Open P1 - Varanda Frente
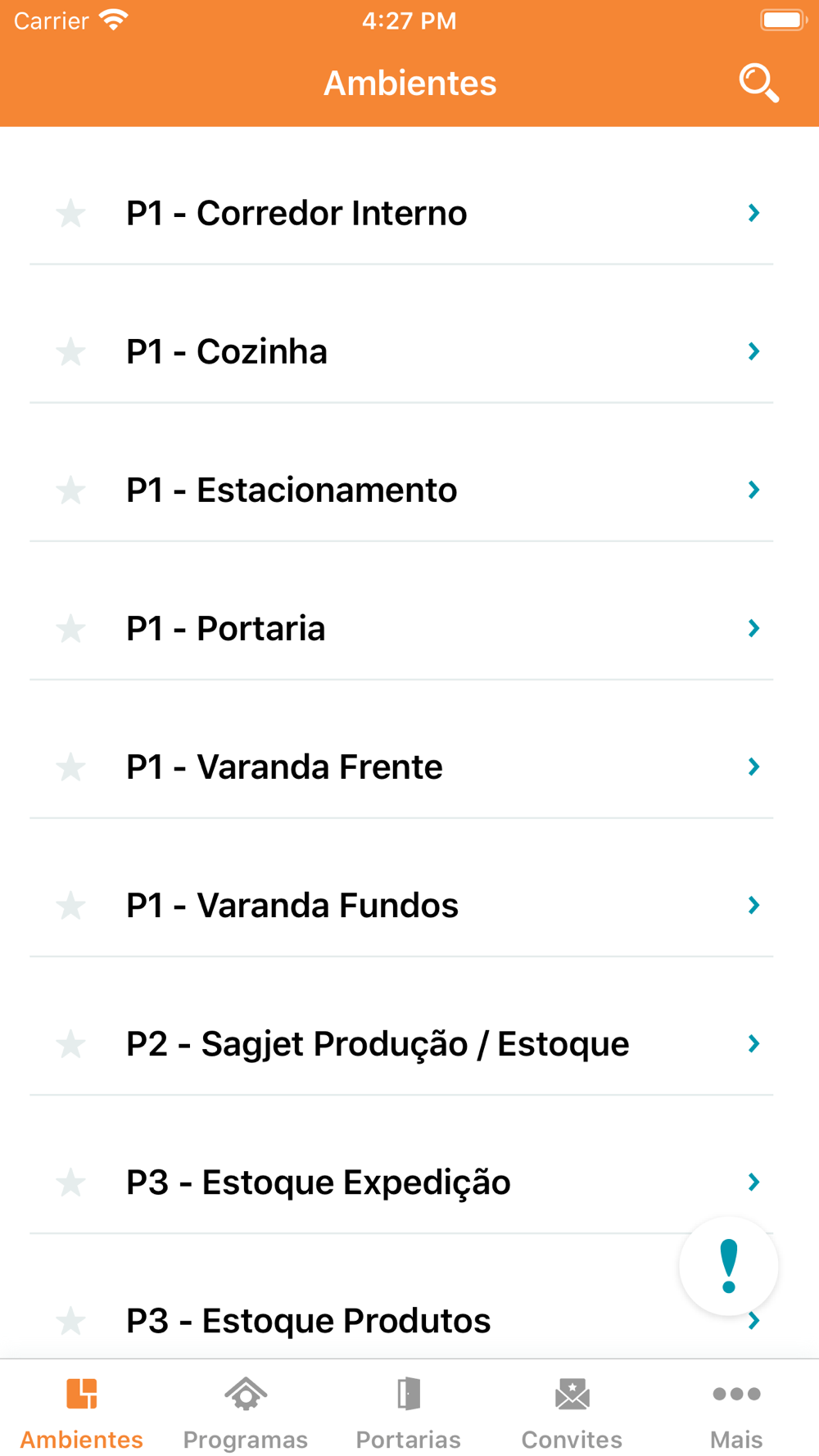Image resolution: width=819 pixels, height=1456 pixels. pyautogui.click(x=401, y=766)
